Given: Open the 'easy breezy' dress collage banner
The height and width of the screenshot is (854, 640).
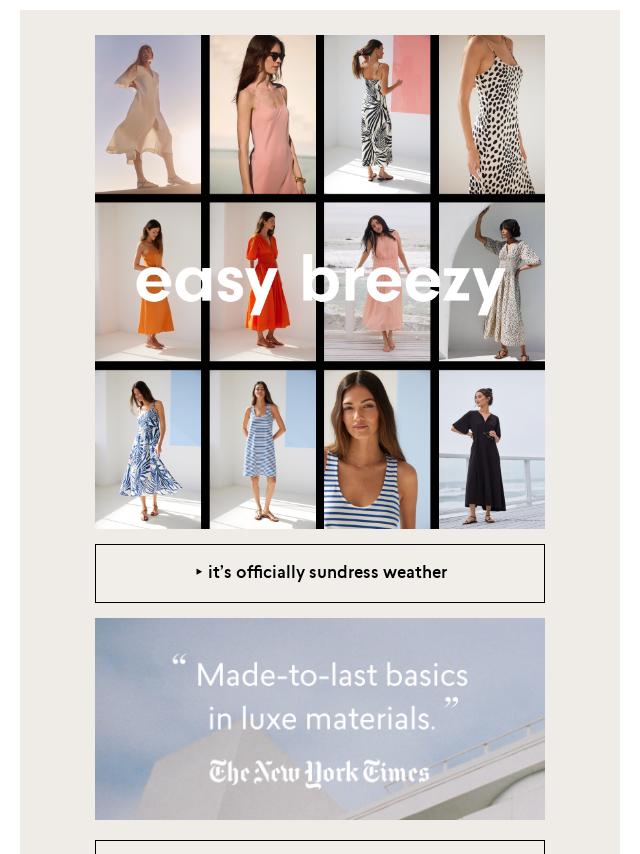Looking at the screenshot, I should (x=320, y=282).
